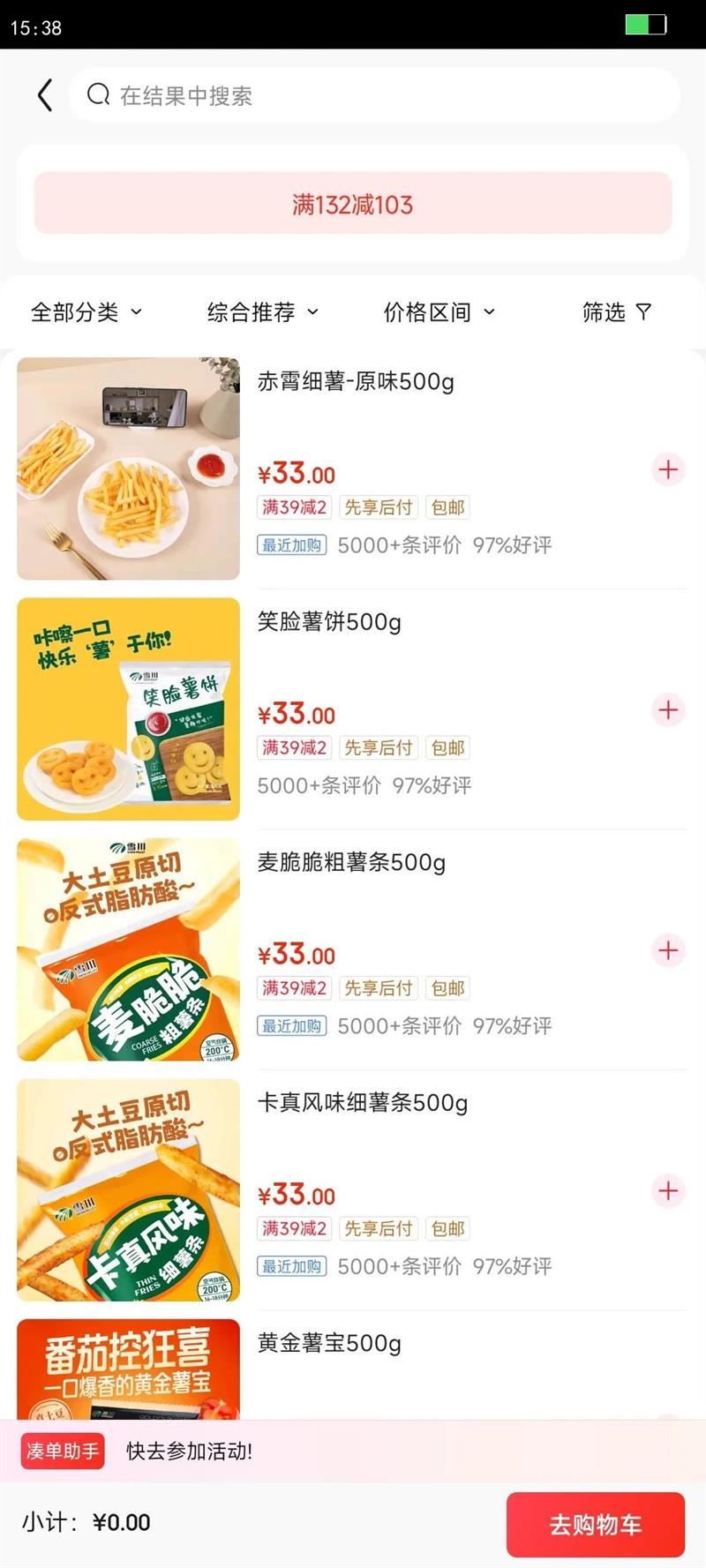Add 赤霄细薯-原味500g to cart with plus icon

pyautogui.click(x=668, y=469)
